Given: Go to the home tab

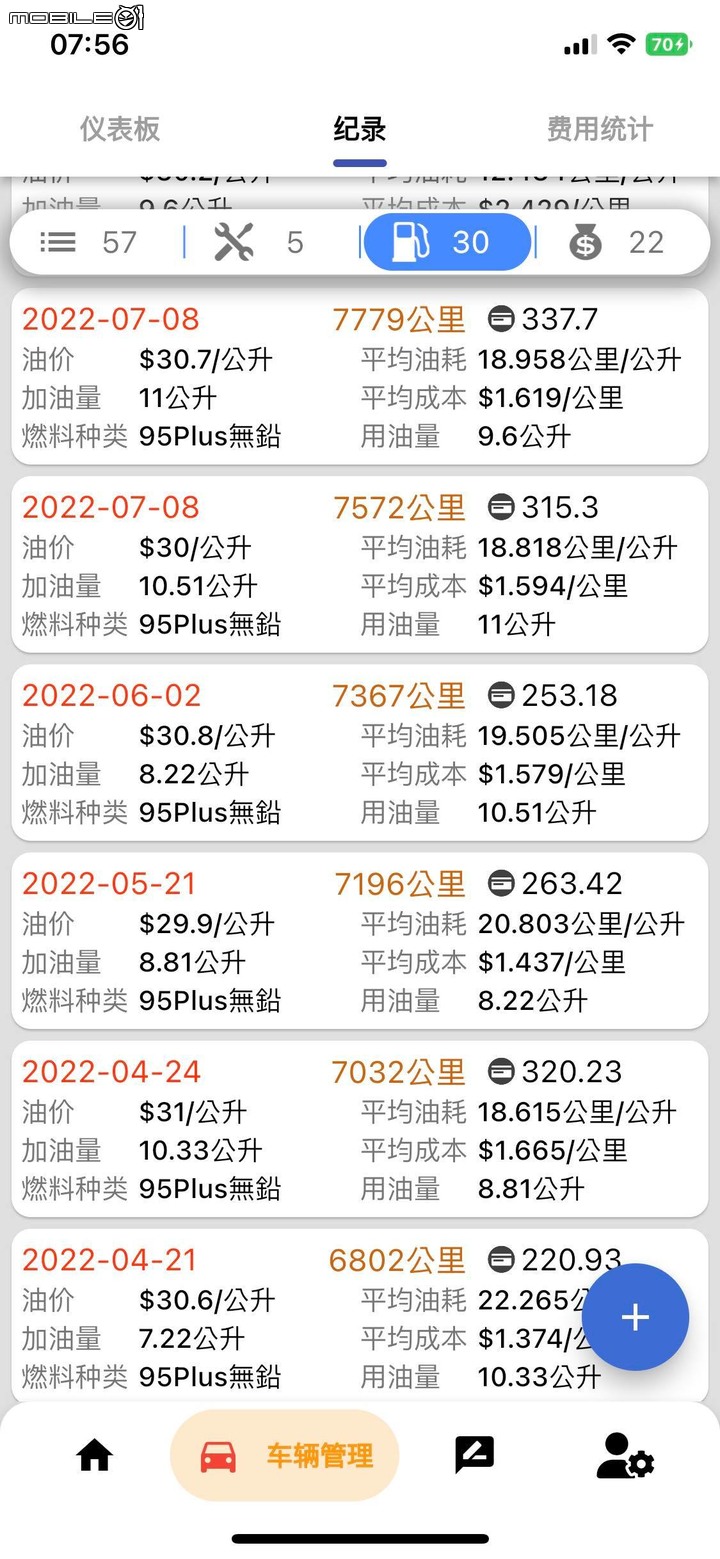Looking at the screenshot, I should click(x=95, y=1455).
